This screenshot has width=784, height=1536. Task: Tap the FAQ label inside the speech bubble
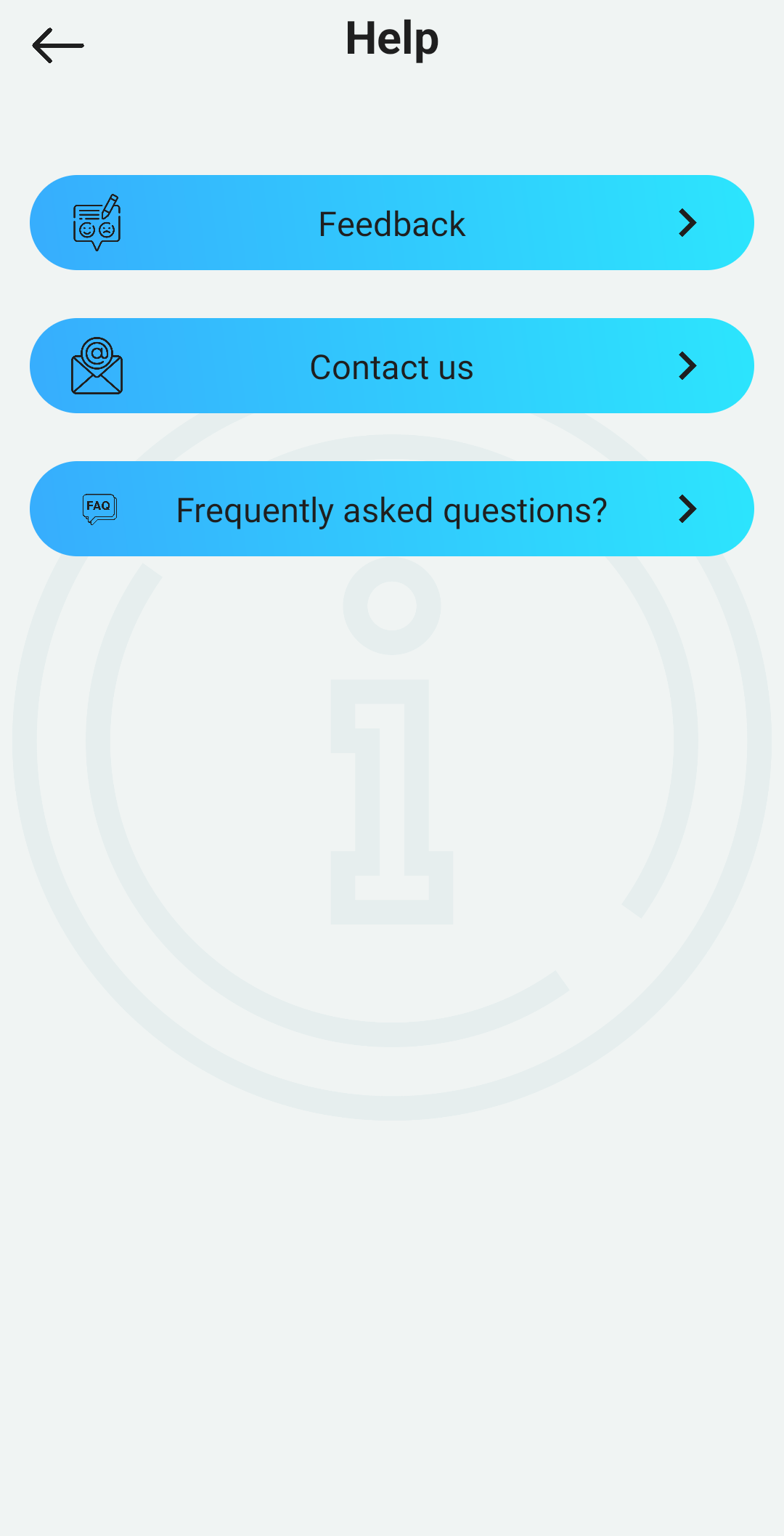[x=98, y=505]
